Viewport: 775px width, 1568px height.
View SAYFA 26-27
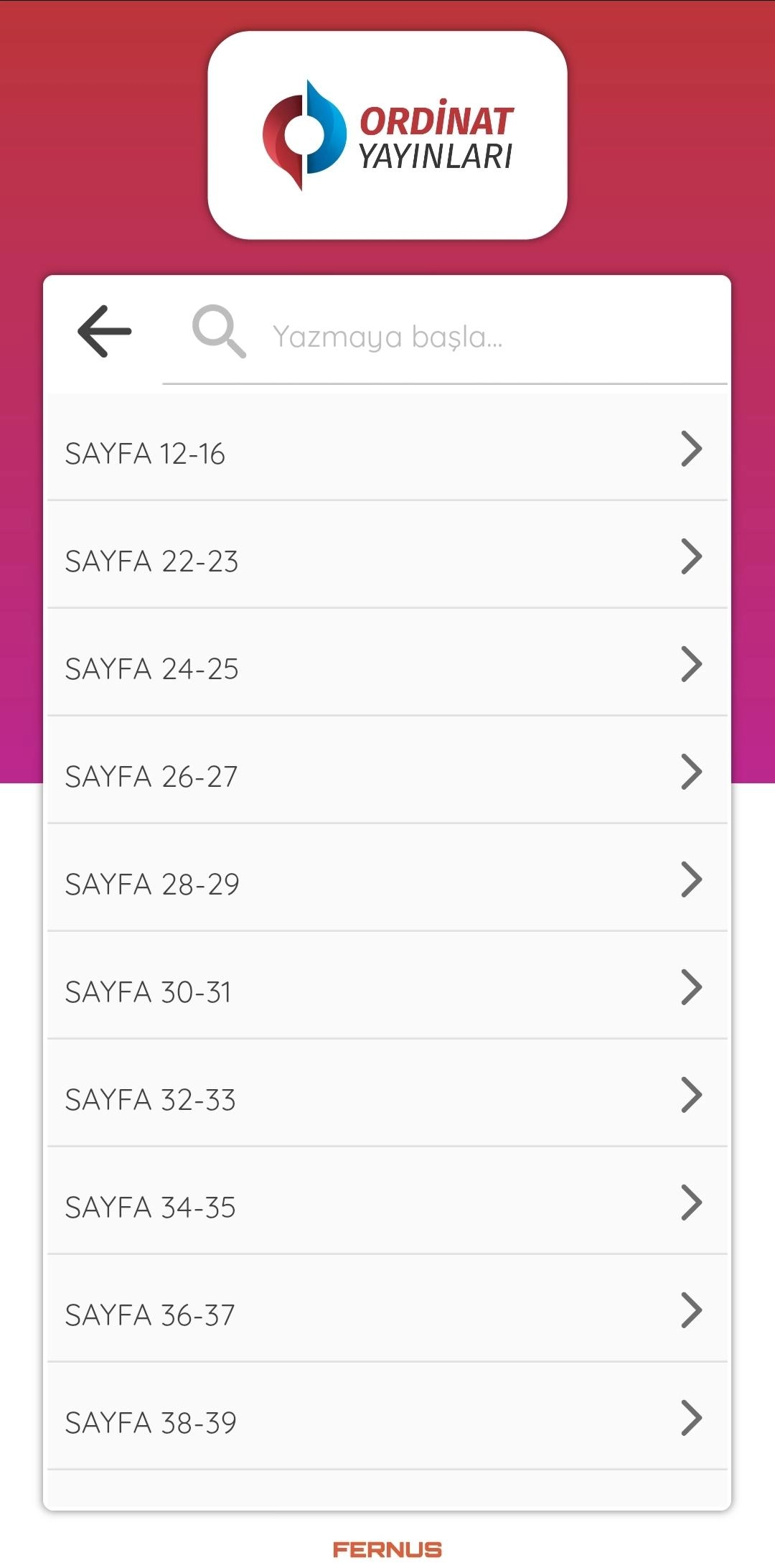tap(387, 775)
